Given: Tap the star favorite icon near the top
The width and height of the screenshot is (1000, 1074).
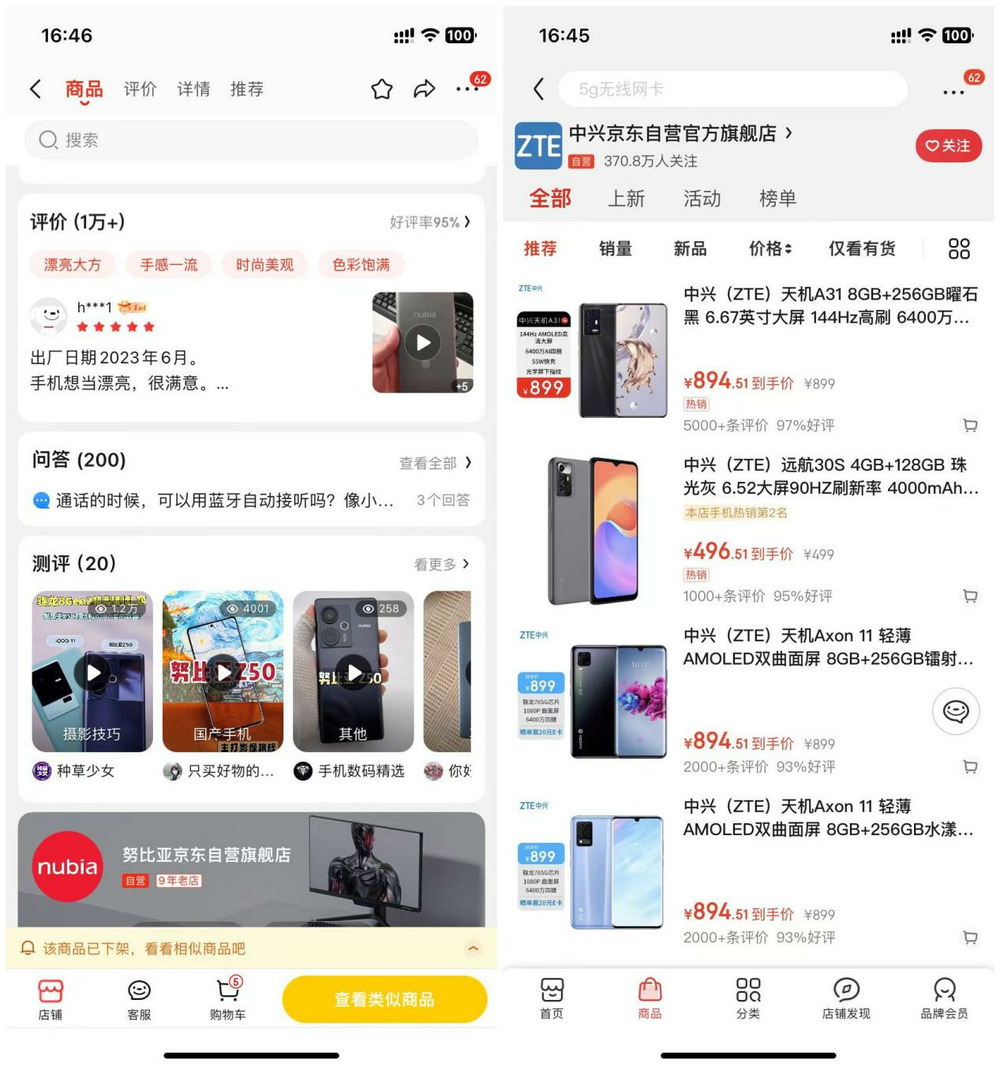Looking at the screenshot, I should [x=381, y=89].
